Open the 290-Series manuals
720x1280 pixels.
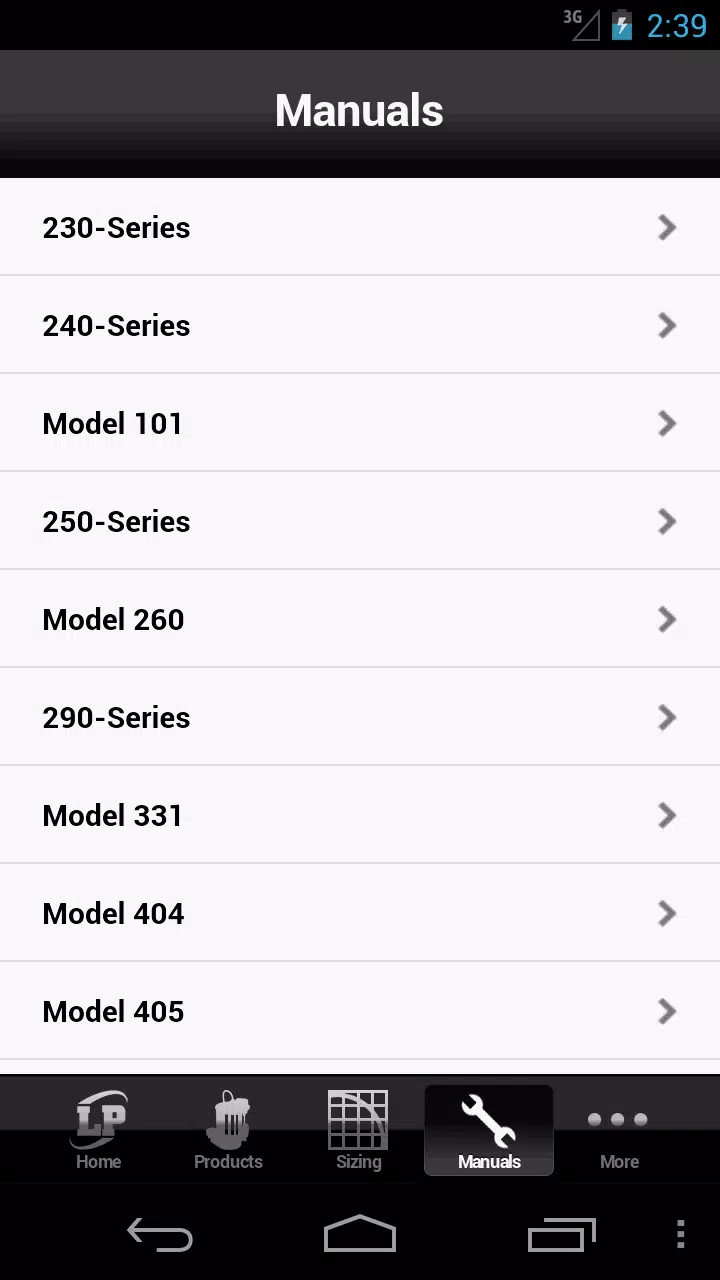pos(360,717)
